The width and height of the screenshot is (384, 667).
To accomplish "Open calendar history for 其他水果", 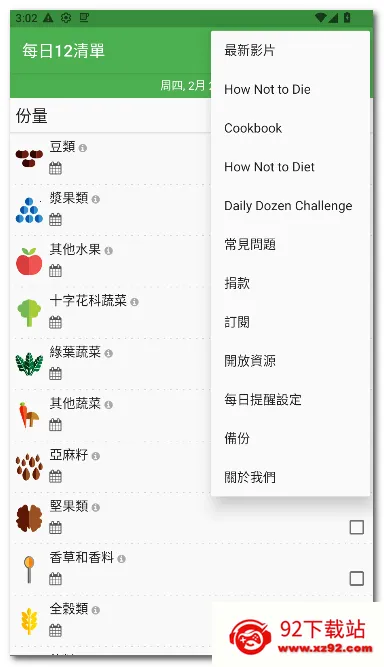I will [x=55, y=271].
